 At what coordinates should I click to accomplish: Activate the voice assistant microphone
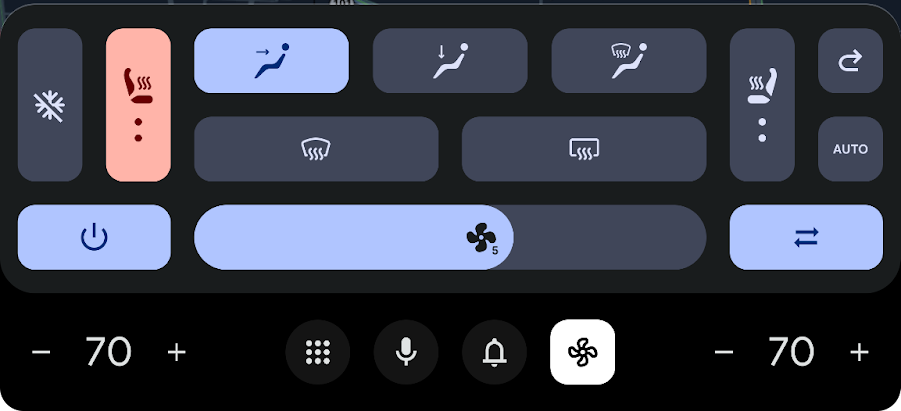pyautogui.click(x=406, y=352)
